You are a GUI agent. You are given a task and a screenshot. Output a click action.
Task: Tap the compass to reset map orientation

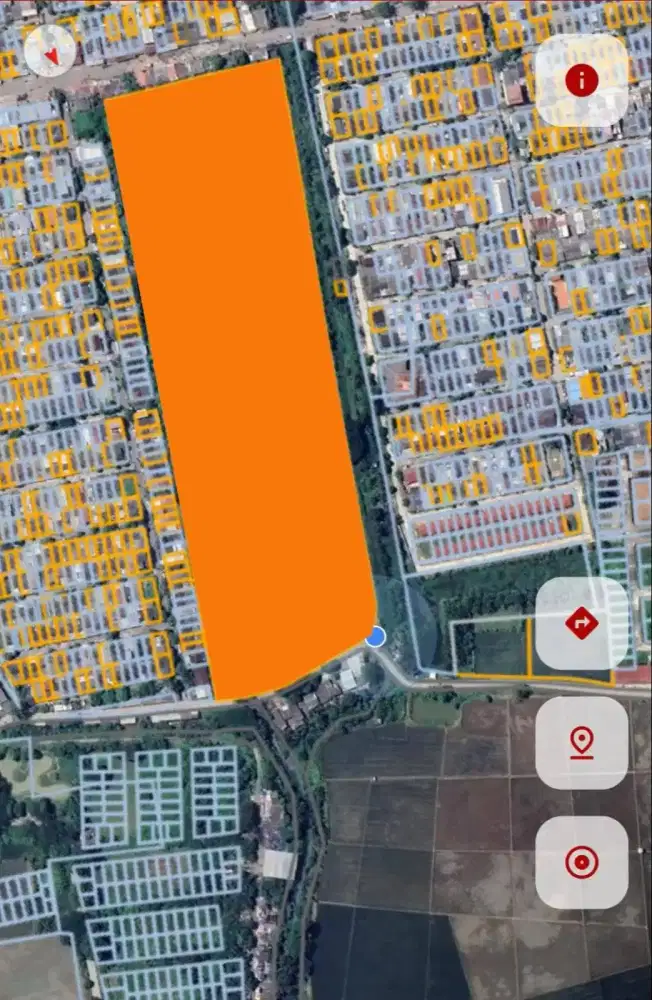(50, 51)
